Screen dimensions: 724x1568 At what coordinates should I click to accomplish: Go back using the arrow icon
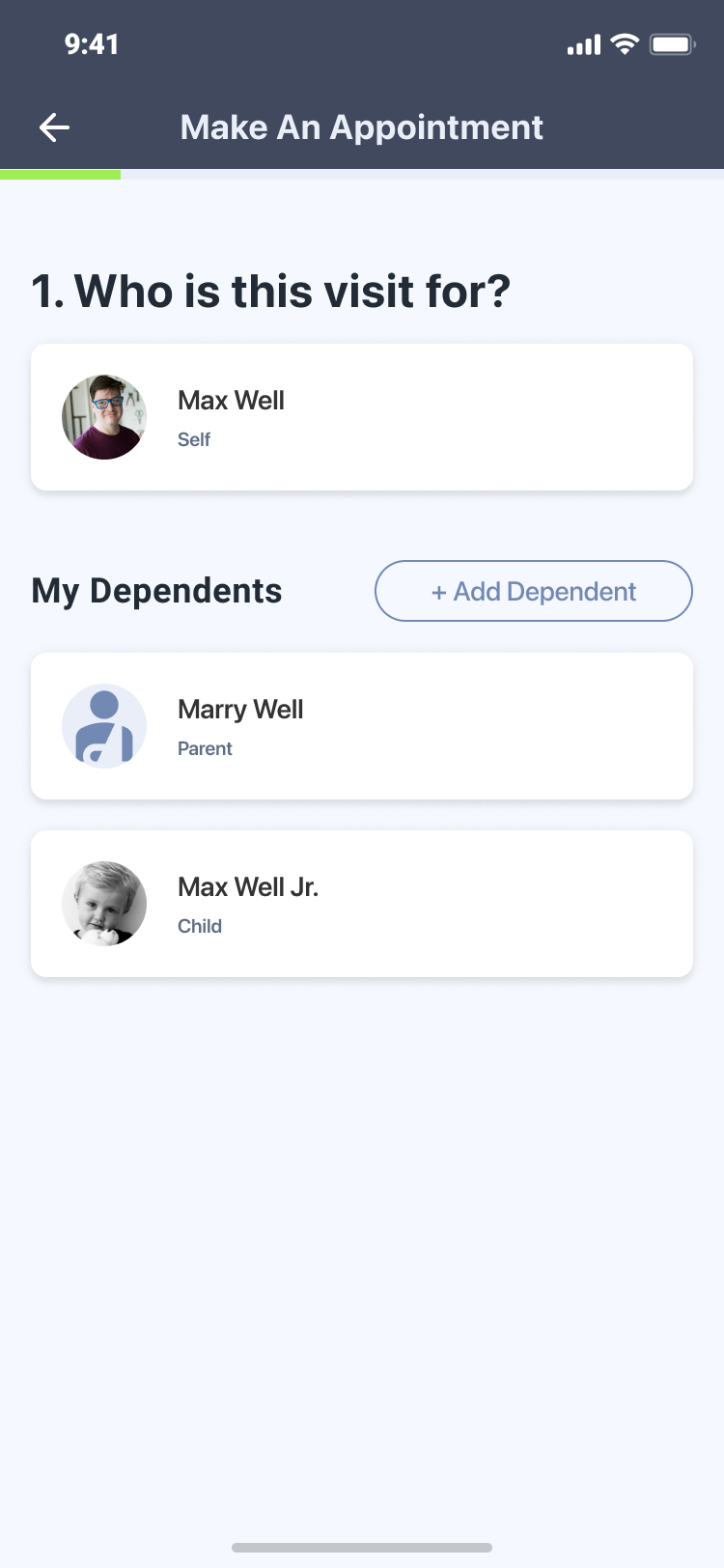point(54,127)
